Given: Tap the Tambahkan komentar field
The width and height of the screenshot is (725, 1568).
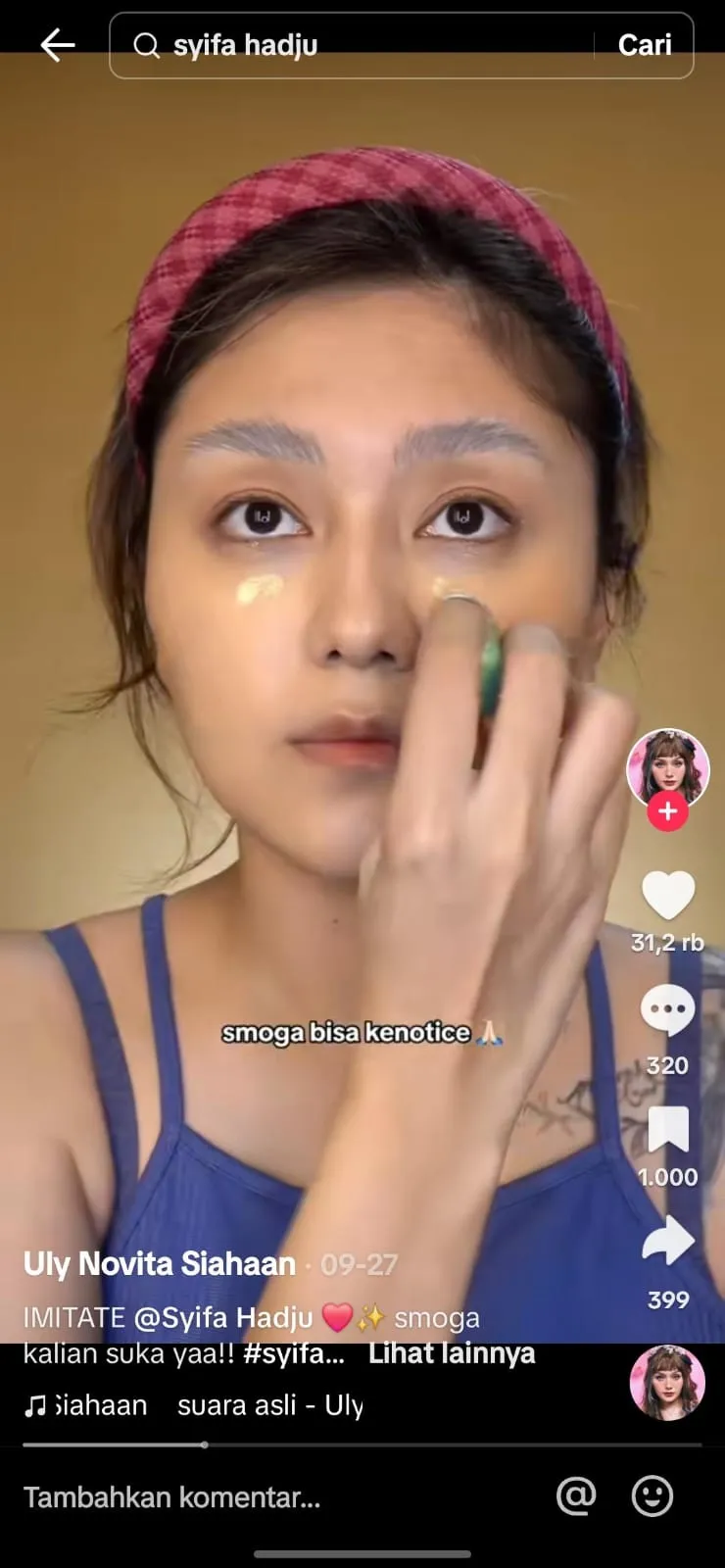Looking at the screenshot, I should pyautogui.click(x=172, y=1497).
